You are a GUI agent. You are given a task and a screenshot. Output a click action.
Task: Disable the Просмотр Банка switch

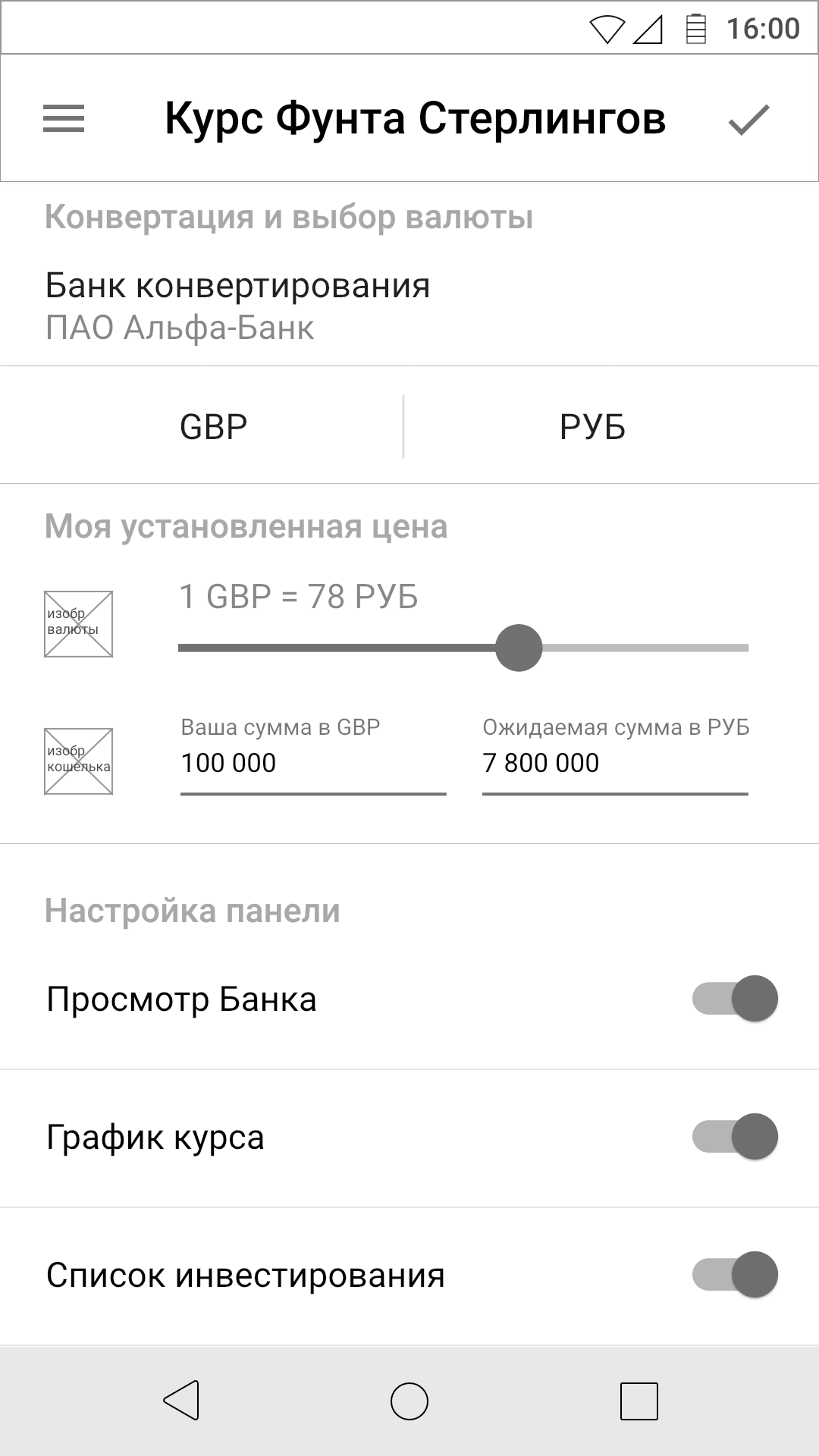tap(735, 999)
